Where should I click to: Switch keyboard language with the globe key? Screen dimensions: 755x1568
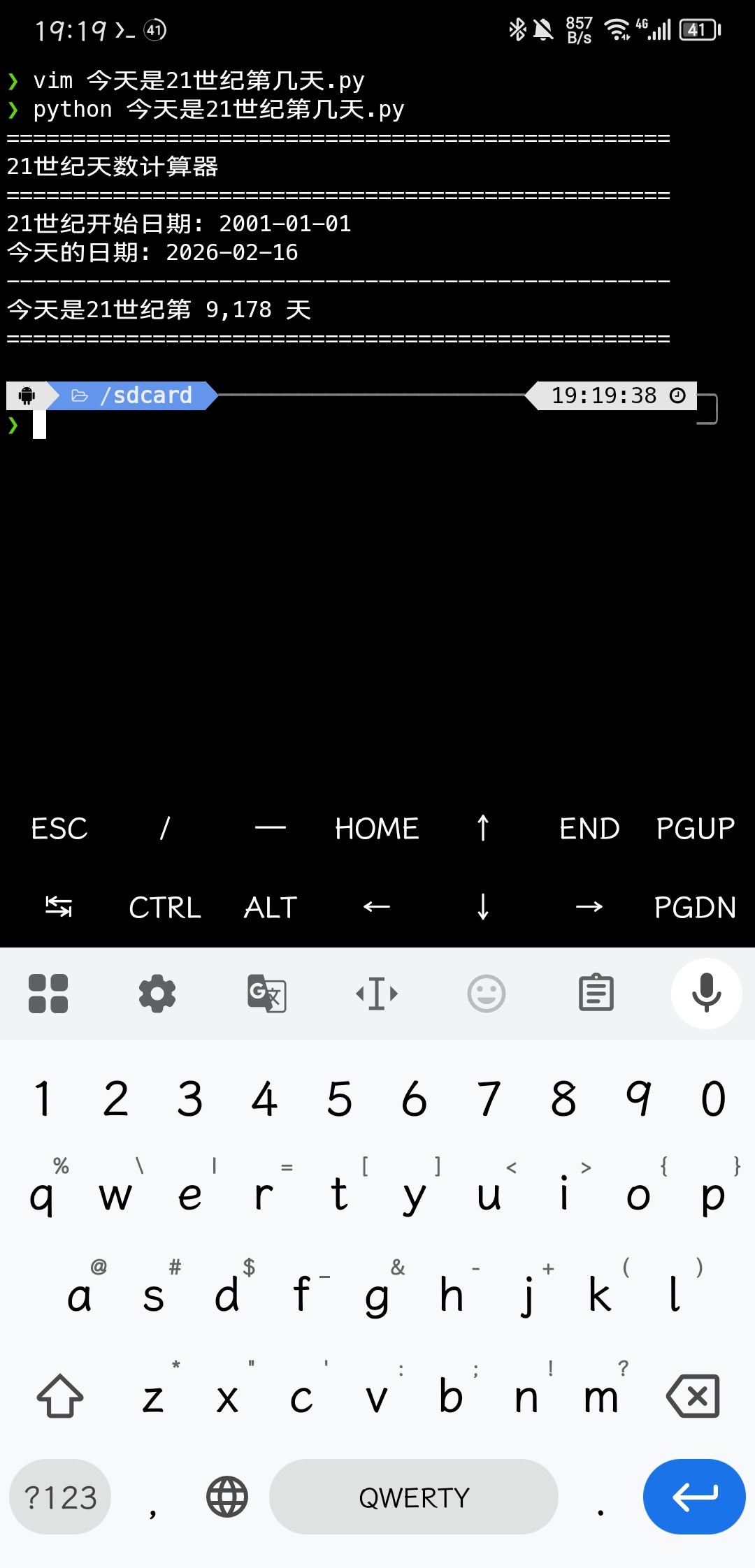(x=227, y=1497)
